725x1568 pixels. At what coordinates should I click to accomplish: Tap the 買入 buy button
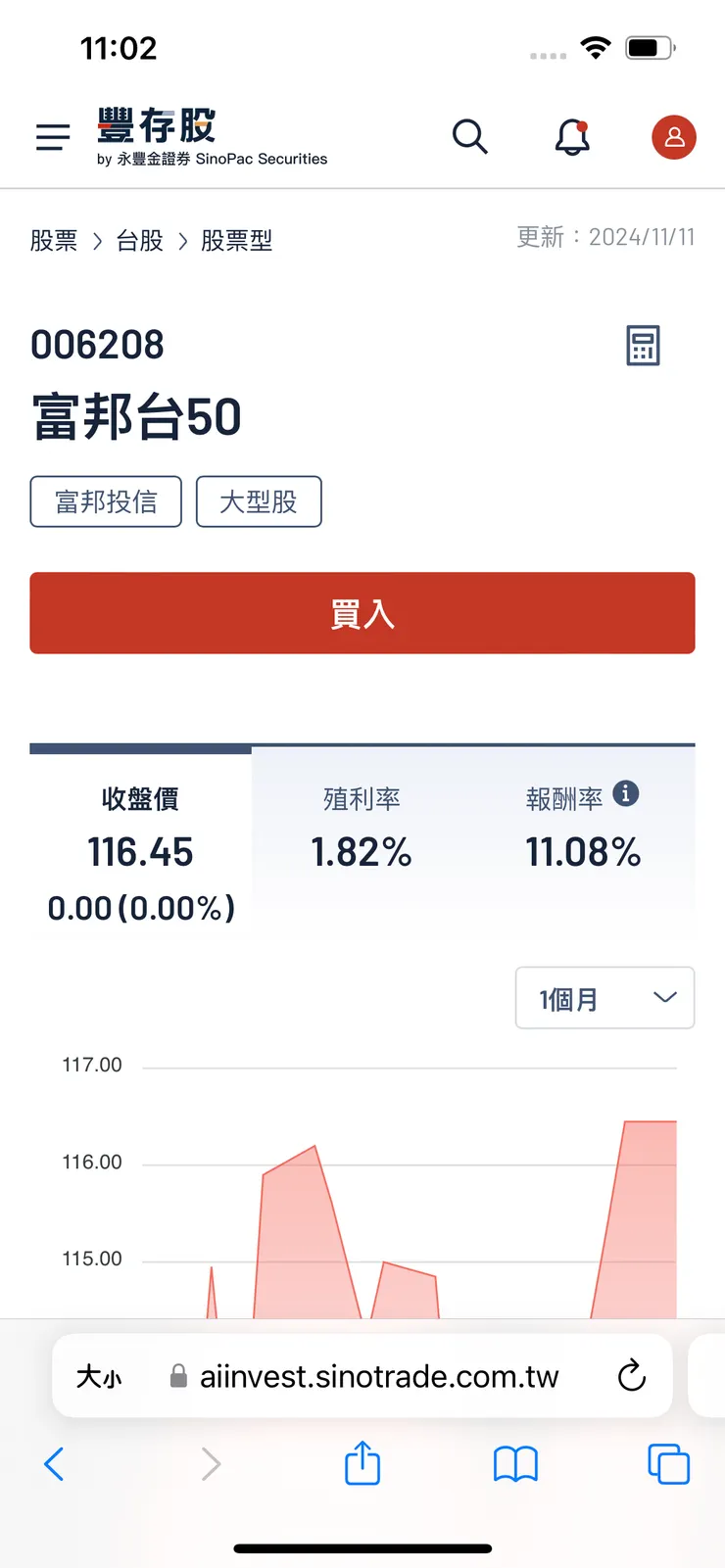[362, 612]
